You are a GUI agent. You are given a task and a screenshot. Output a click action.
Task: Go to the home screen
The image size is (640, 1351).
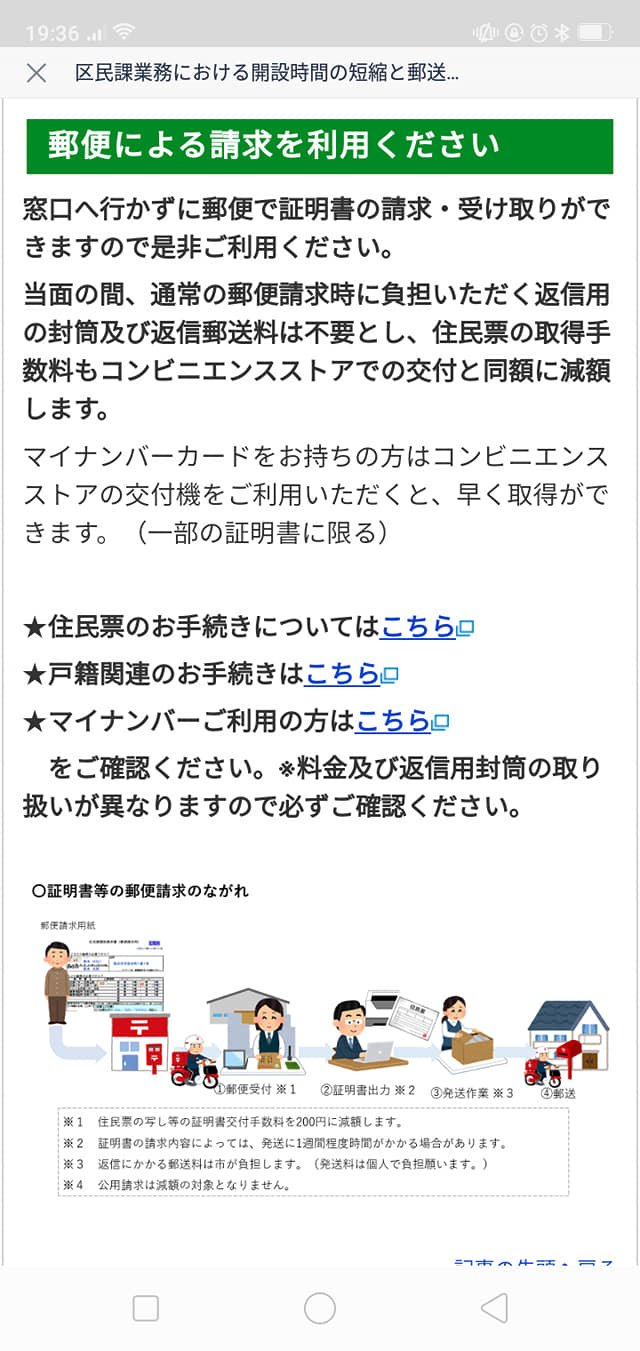[320, 1307]
